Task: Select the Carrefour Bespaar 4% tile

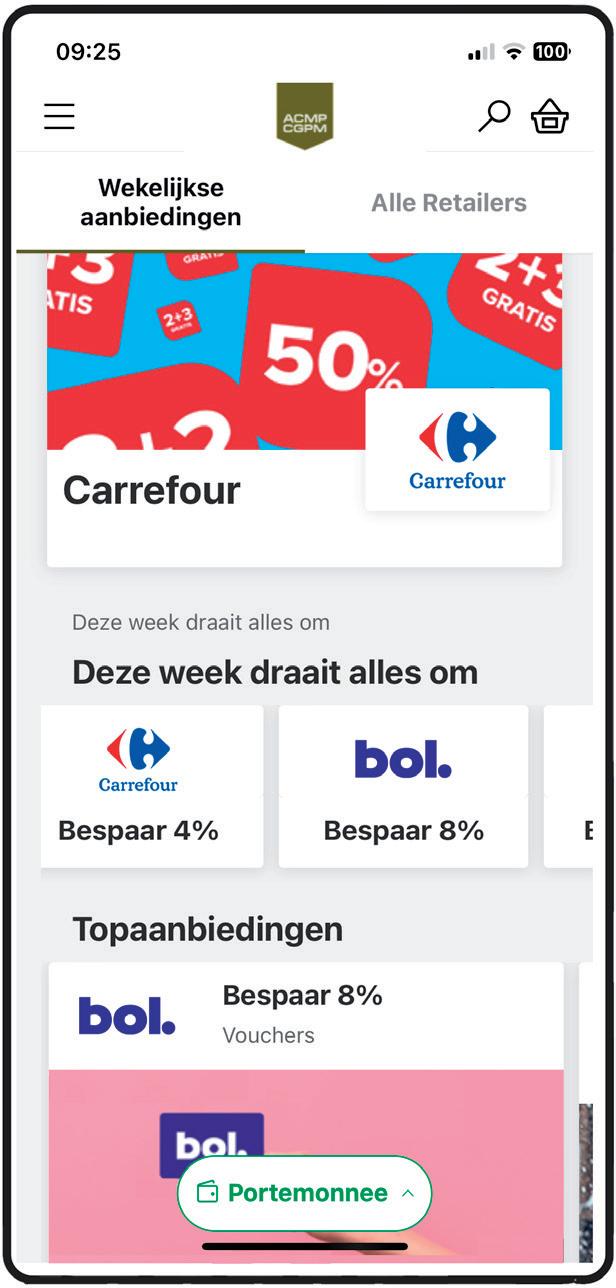Action: (x=150, y=786)
